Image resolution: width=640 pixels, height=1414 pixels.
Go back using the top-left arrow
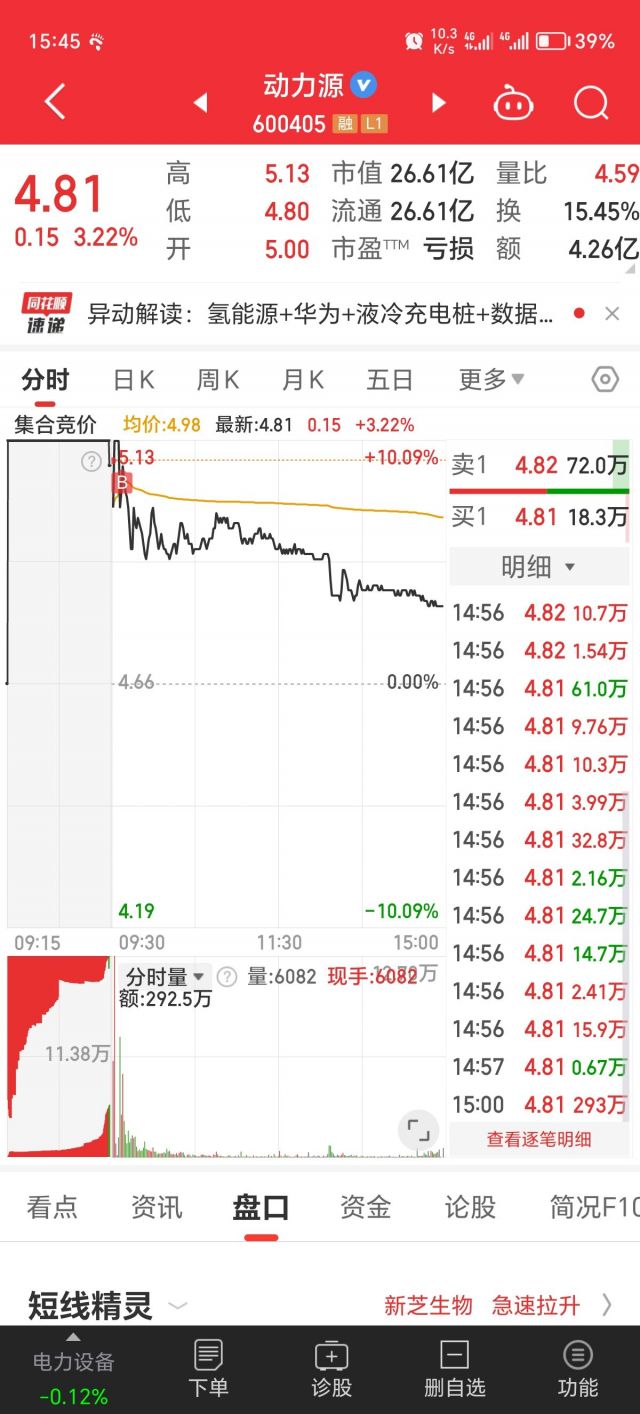pos(55,102)
